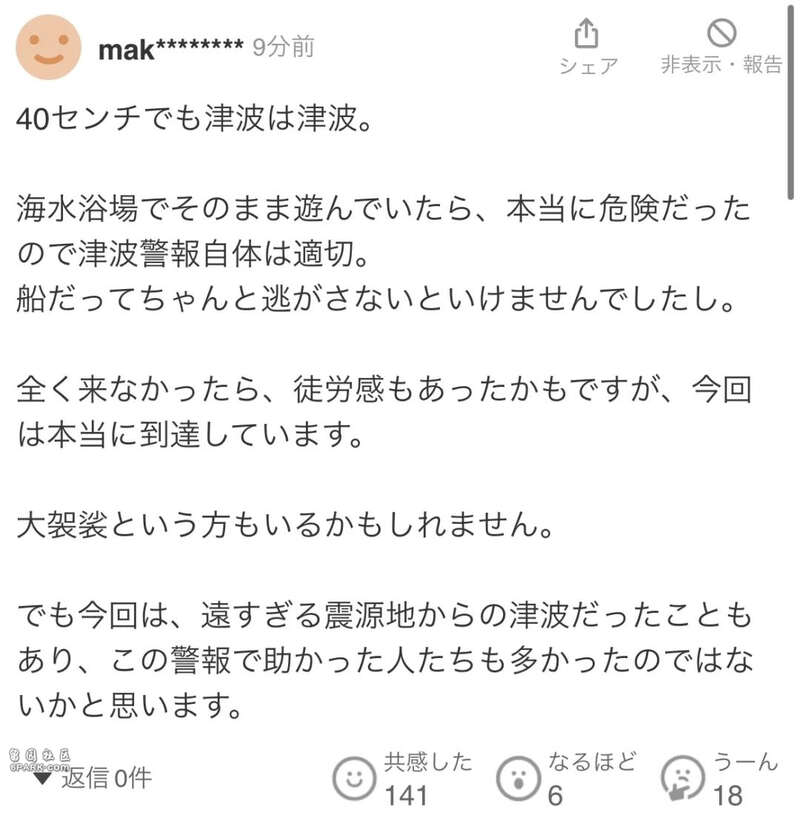Screen dimensions: 800x821
Task: React with なるほど to the comment
Action: [x=517, y=777]
